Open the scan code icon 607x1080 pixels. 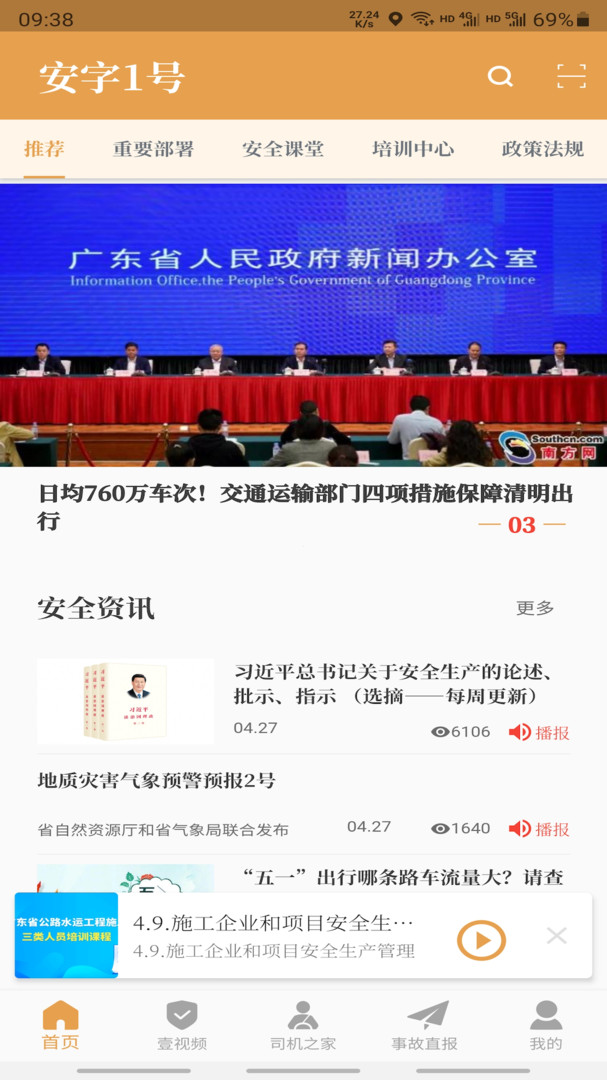click(x=571, y=76)
